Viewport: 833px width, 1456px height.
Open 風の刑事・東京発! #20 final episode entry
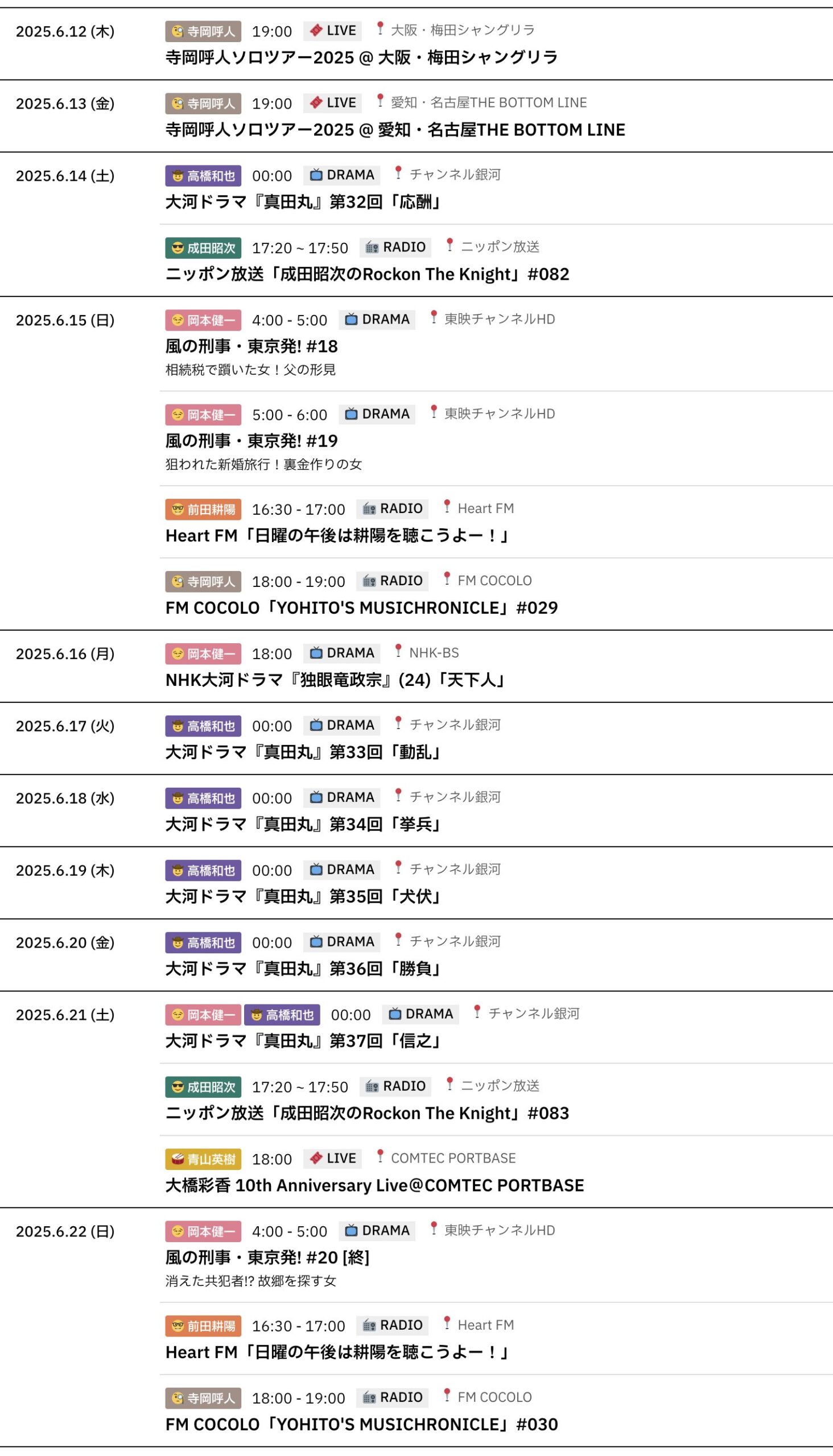pos(267,1257)
